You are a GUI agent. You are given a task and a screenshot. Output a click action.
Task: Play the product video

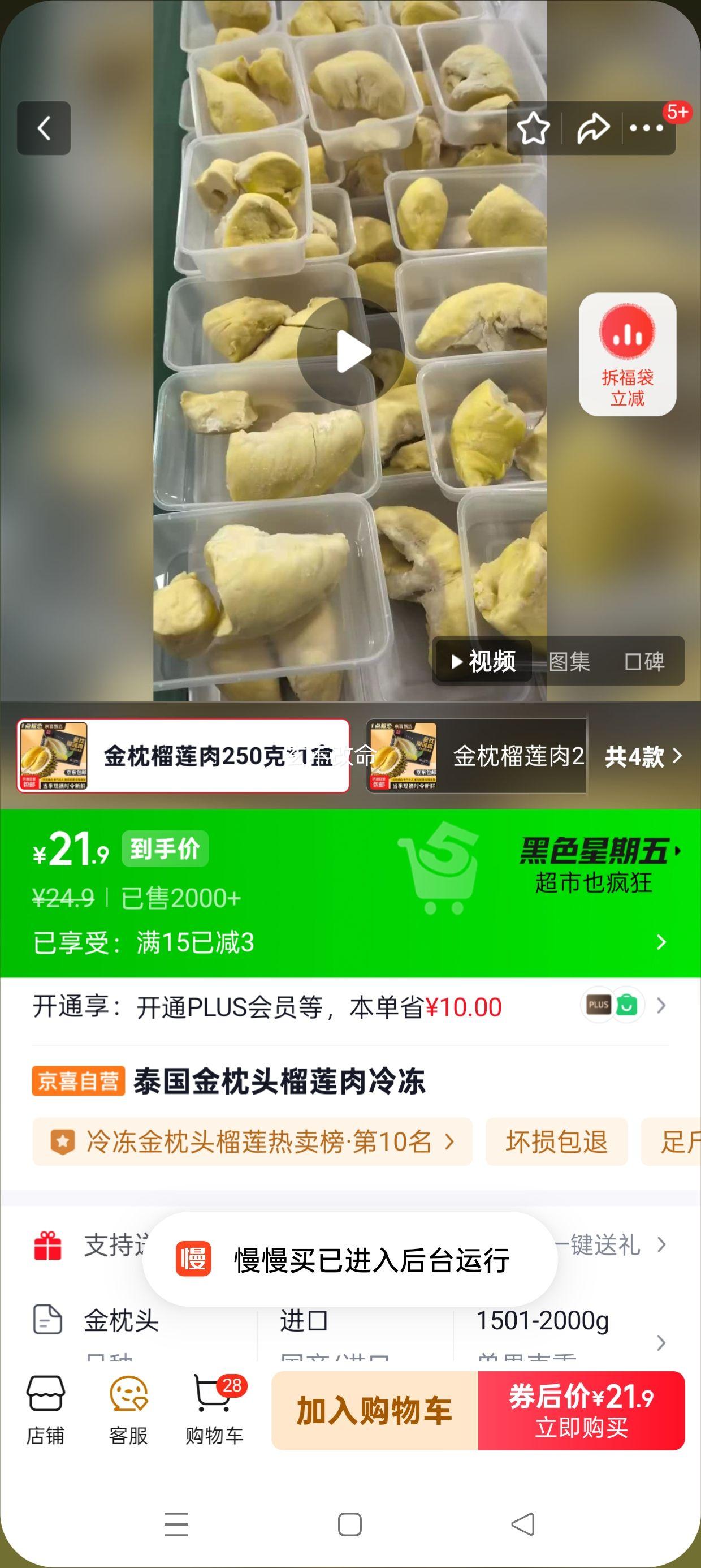click(x=350, y=351)
